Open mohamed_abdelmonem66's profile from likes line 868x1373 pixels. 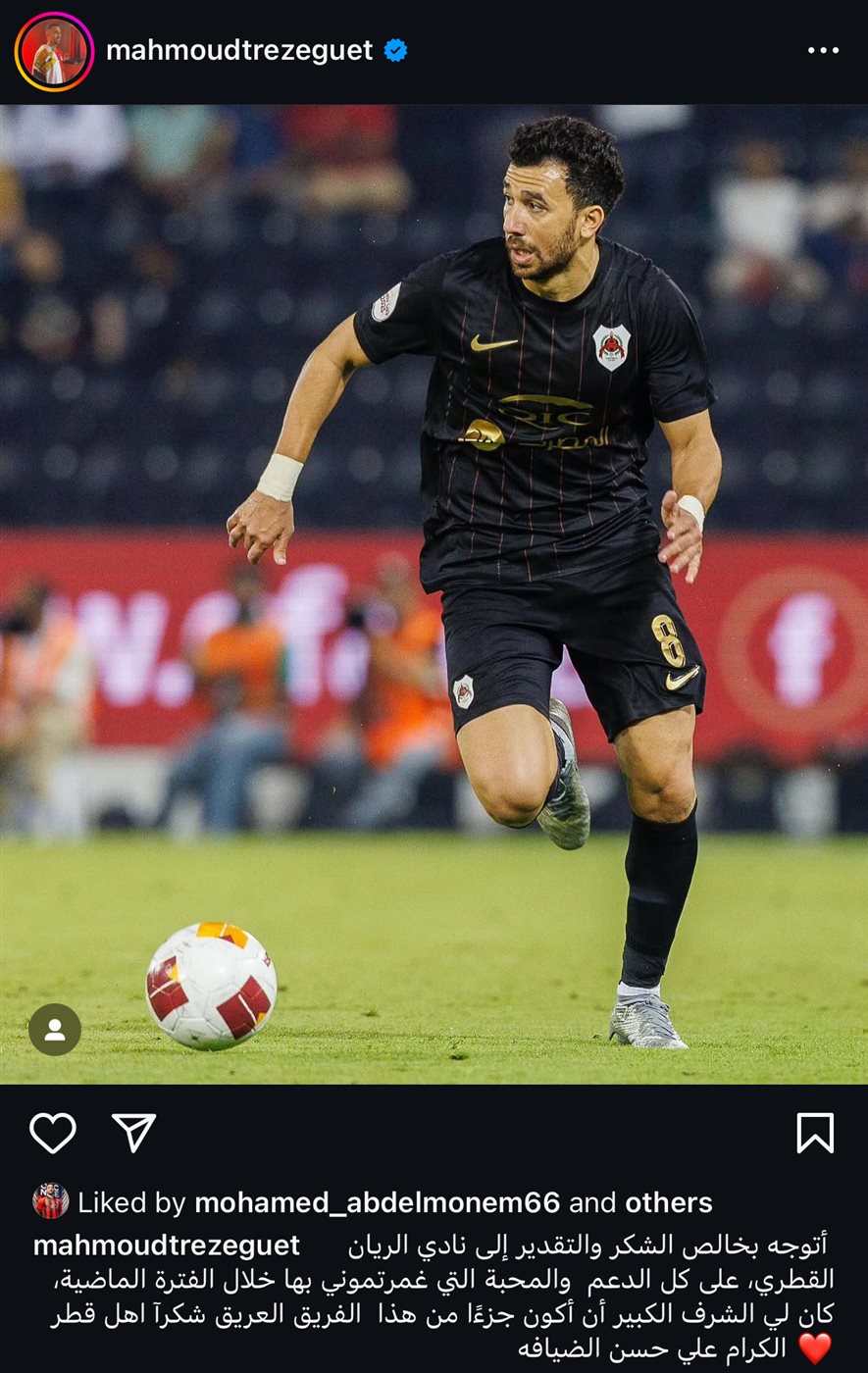(x=377, y=1202)
